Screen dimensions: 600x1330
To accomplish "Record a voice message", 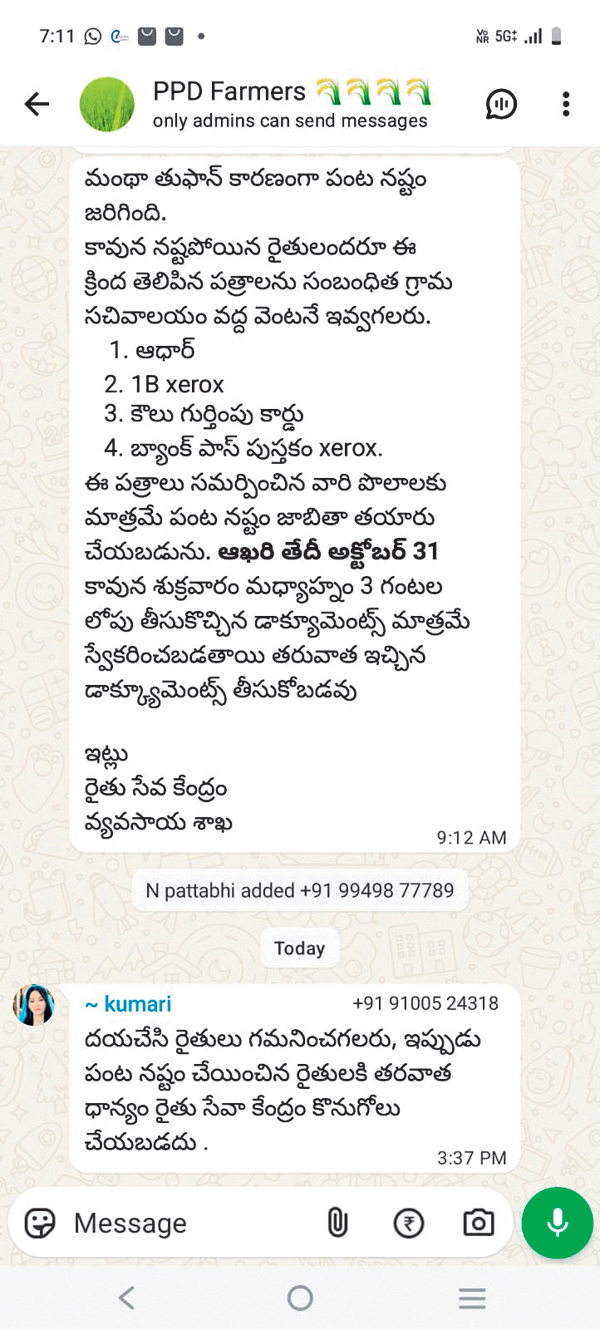I will [557, 1222].
